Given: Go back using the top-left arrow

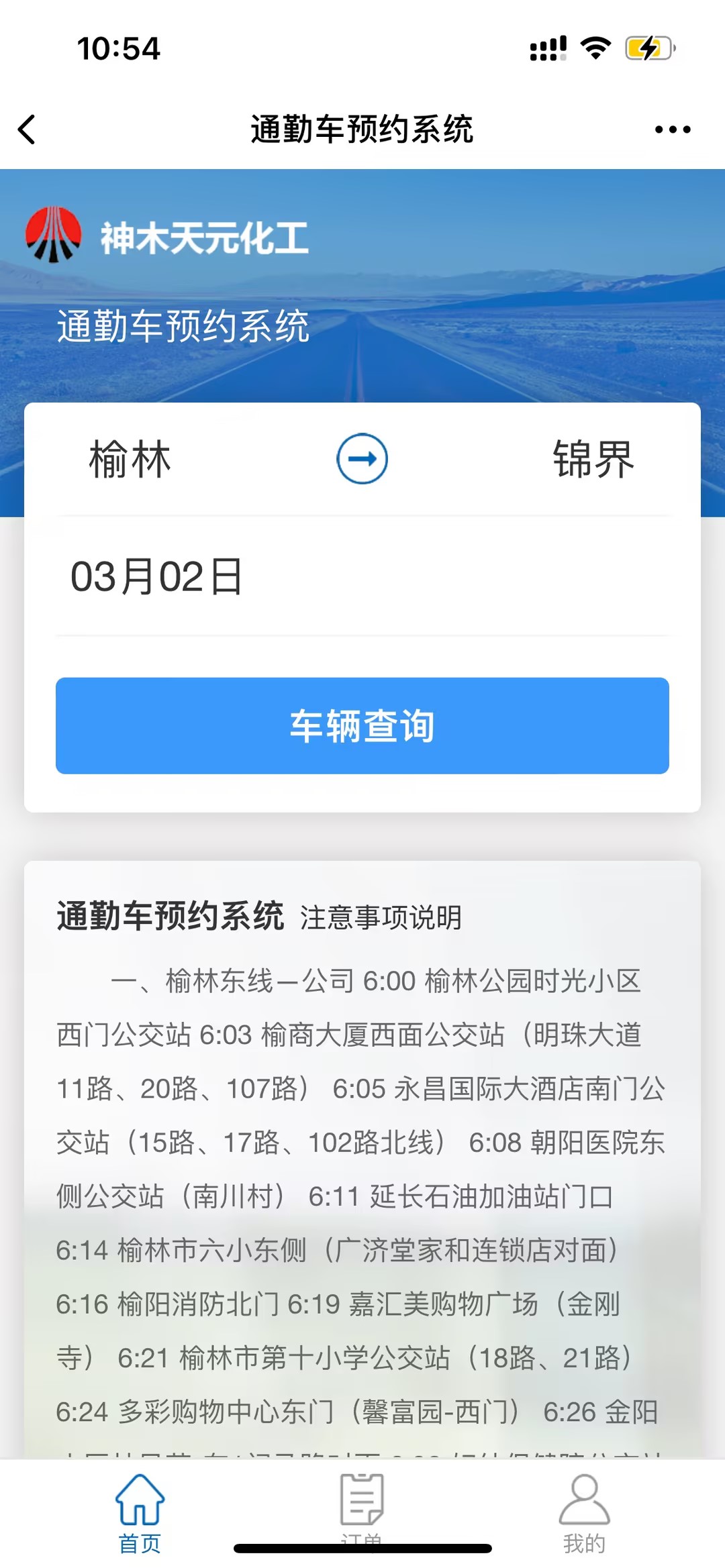Looking at the screenshot, I should point(27,129).
